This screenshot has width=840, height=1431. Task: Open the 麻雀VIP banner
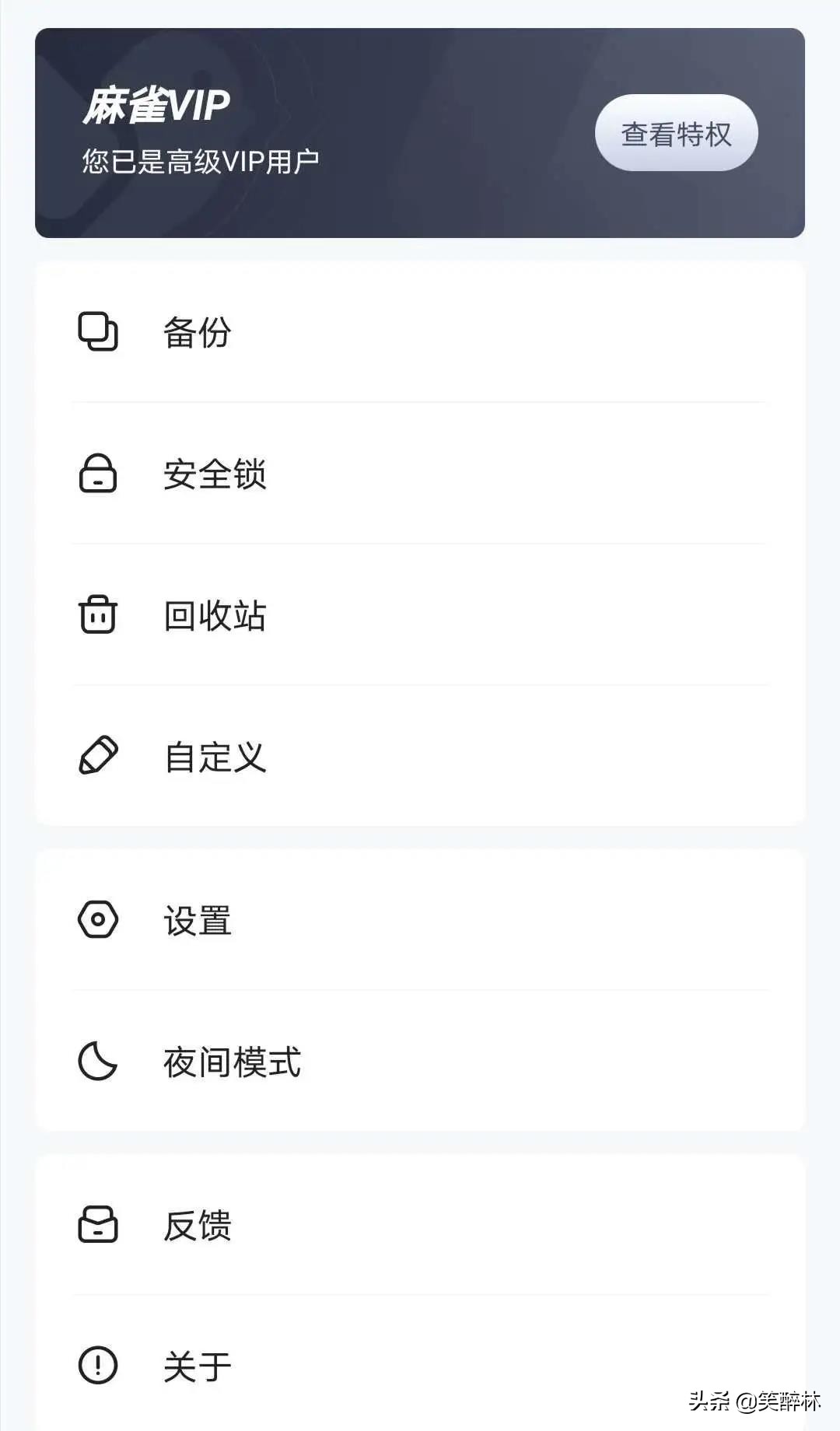tap(420, 132)
